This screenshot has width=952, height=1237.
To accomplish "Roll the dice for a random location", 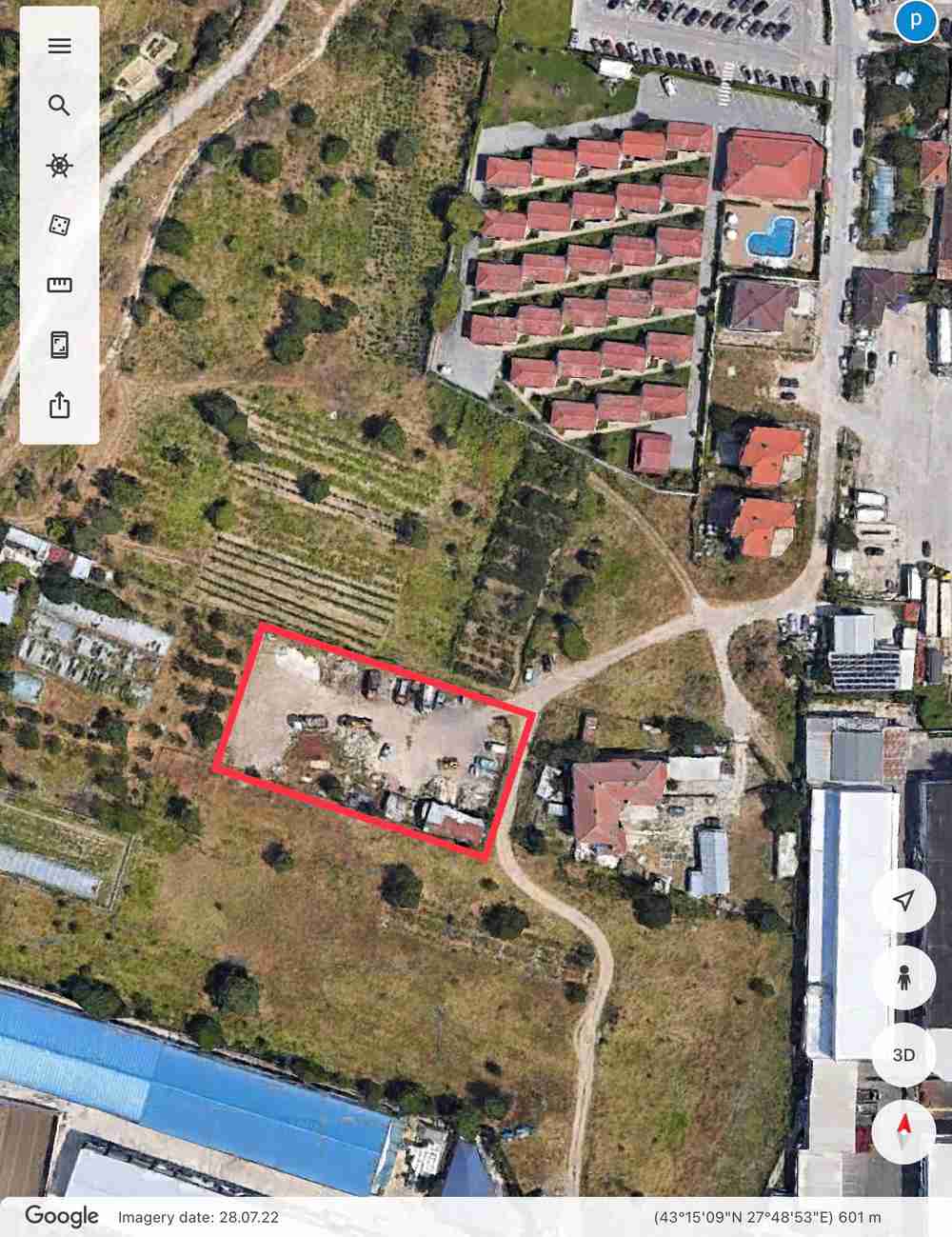I will 59,226.
